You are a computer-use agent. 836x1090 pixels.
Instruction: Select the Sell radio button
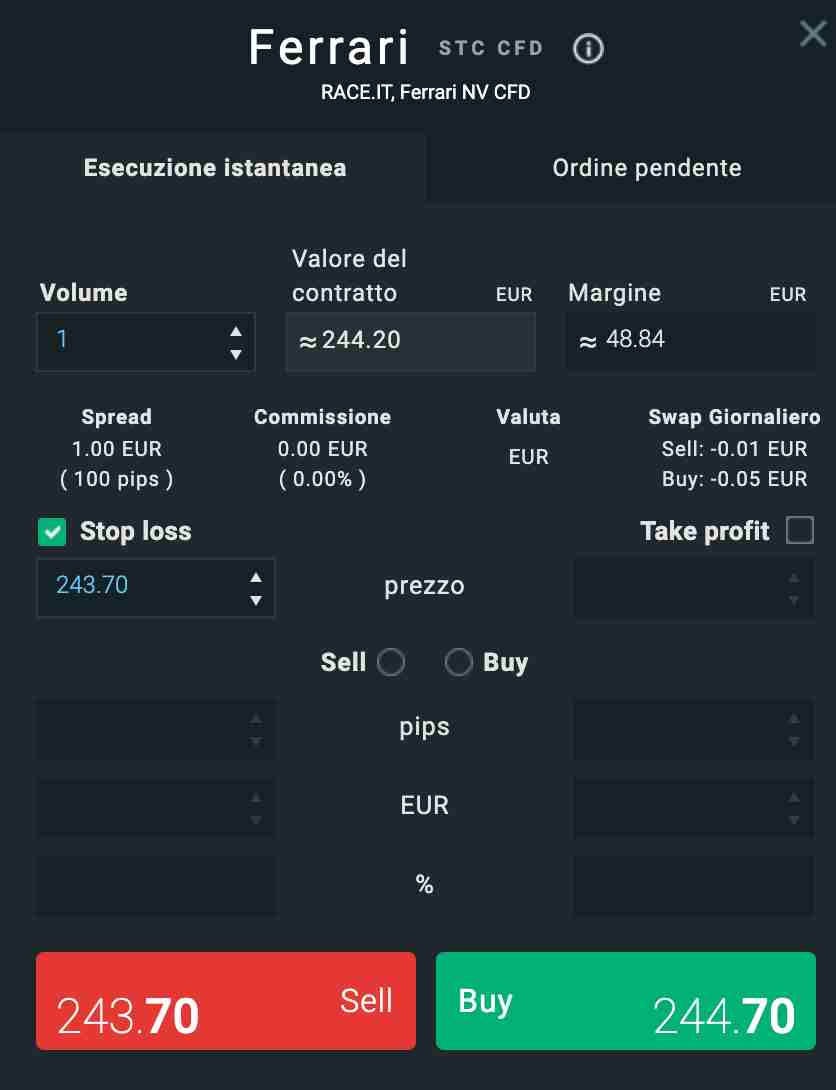tap(391, 662)
